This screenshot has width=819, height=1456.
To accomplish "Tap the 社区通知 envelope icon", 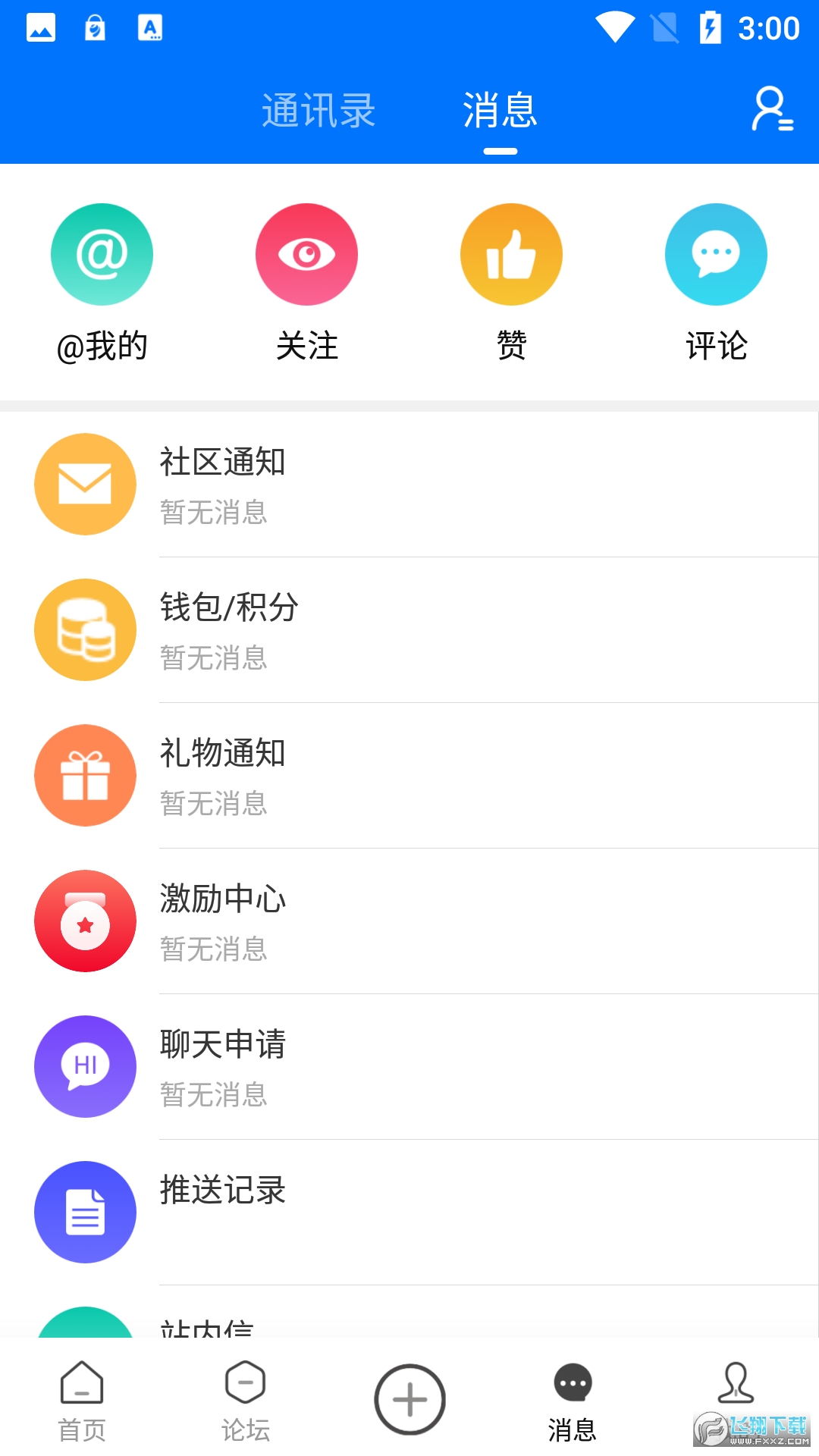I will [85, 484].
